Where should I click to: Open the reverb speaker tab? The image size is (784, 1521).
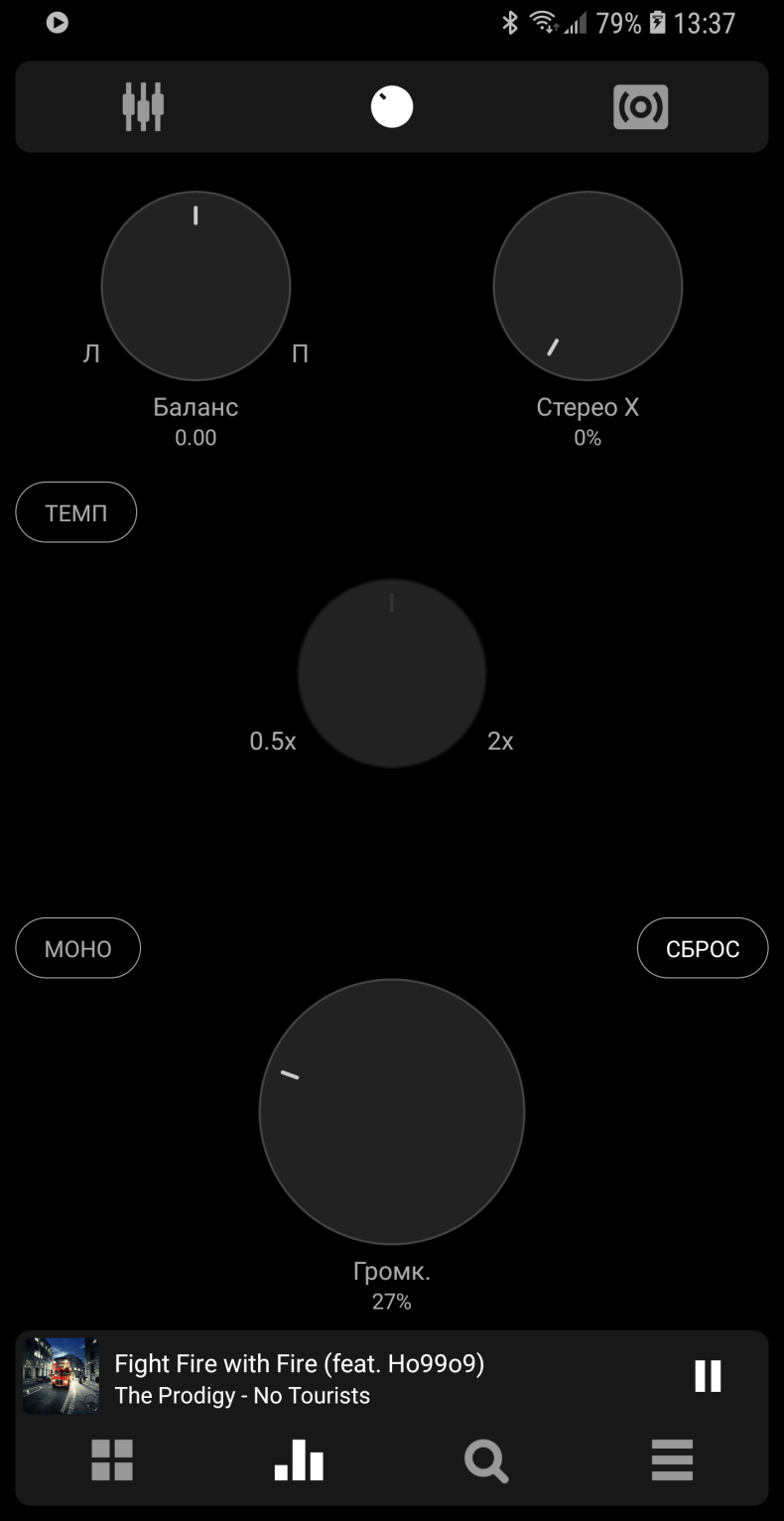pyautogui.click(x=641, y=106)
